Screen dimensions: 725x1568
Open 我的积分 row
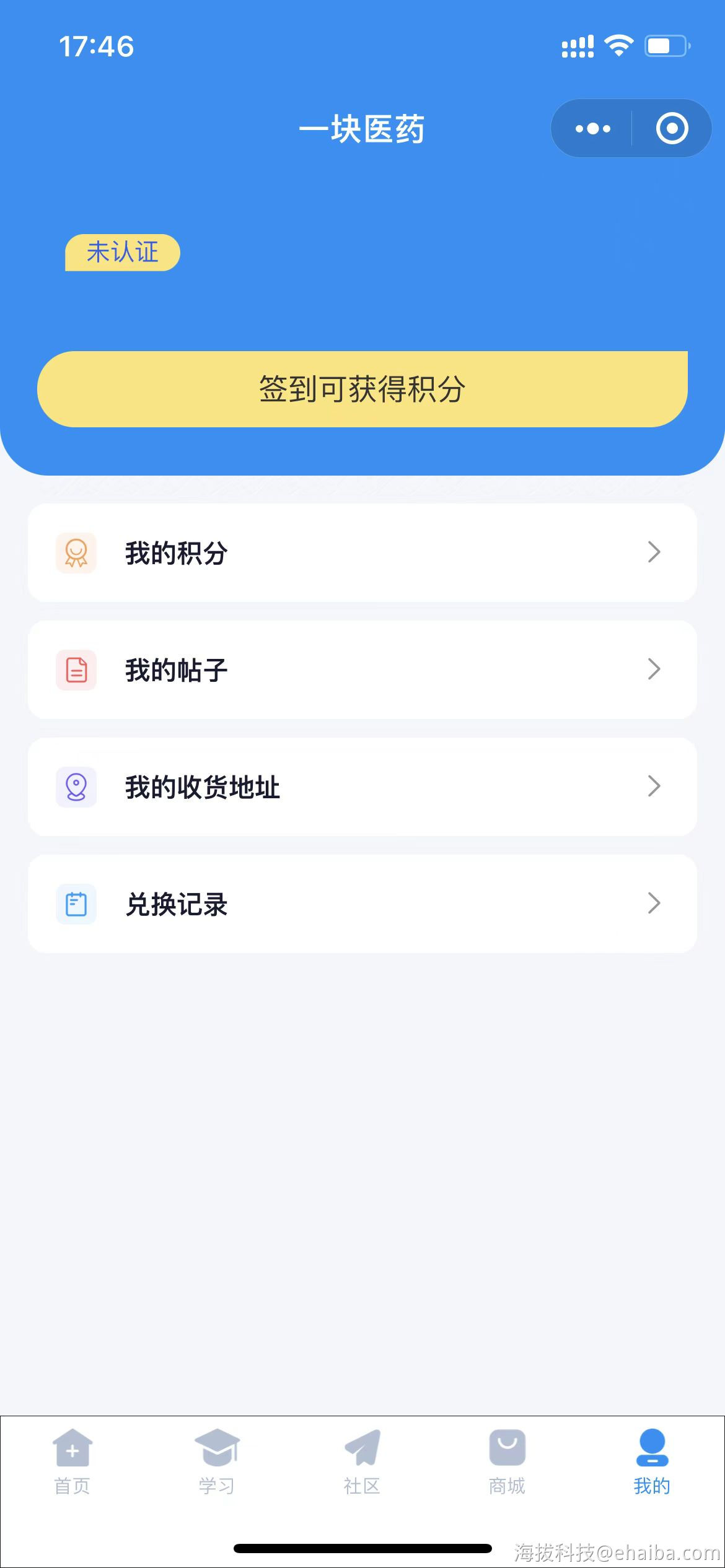click(362, 552)
